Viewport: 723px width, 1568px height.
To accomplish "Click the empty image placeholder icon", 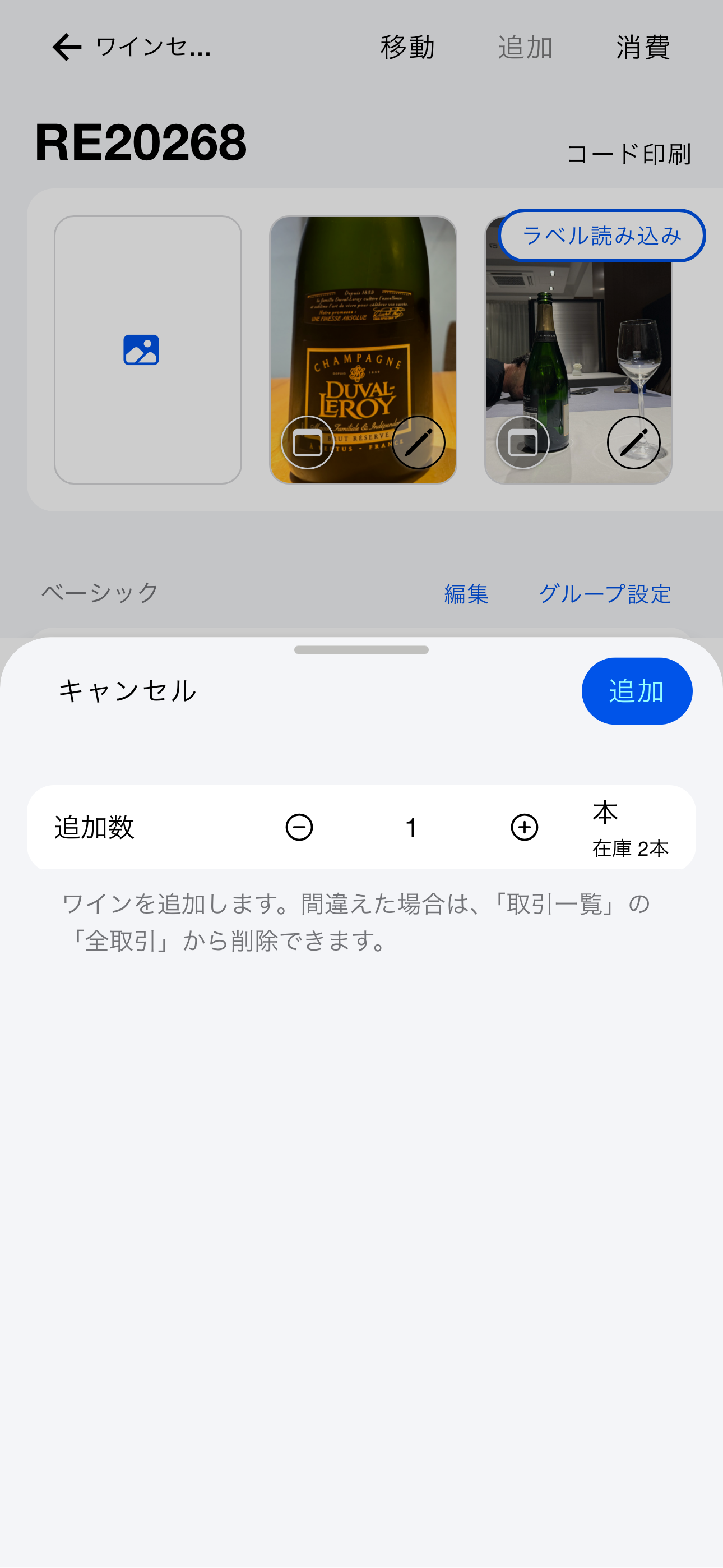I will click(x=141, y=349).
